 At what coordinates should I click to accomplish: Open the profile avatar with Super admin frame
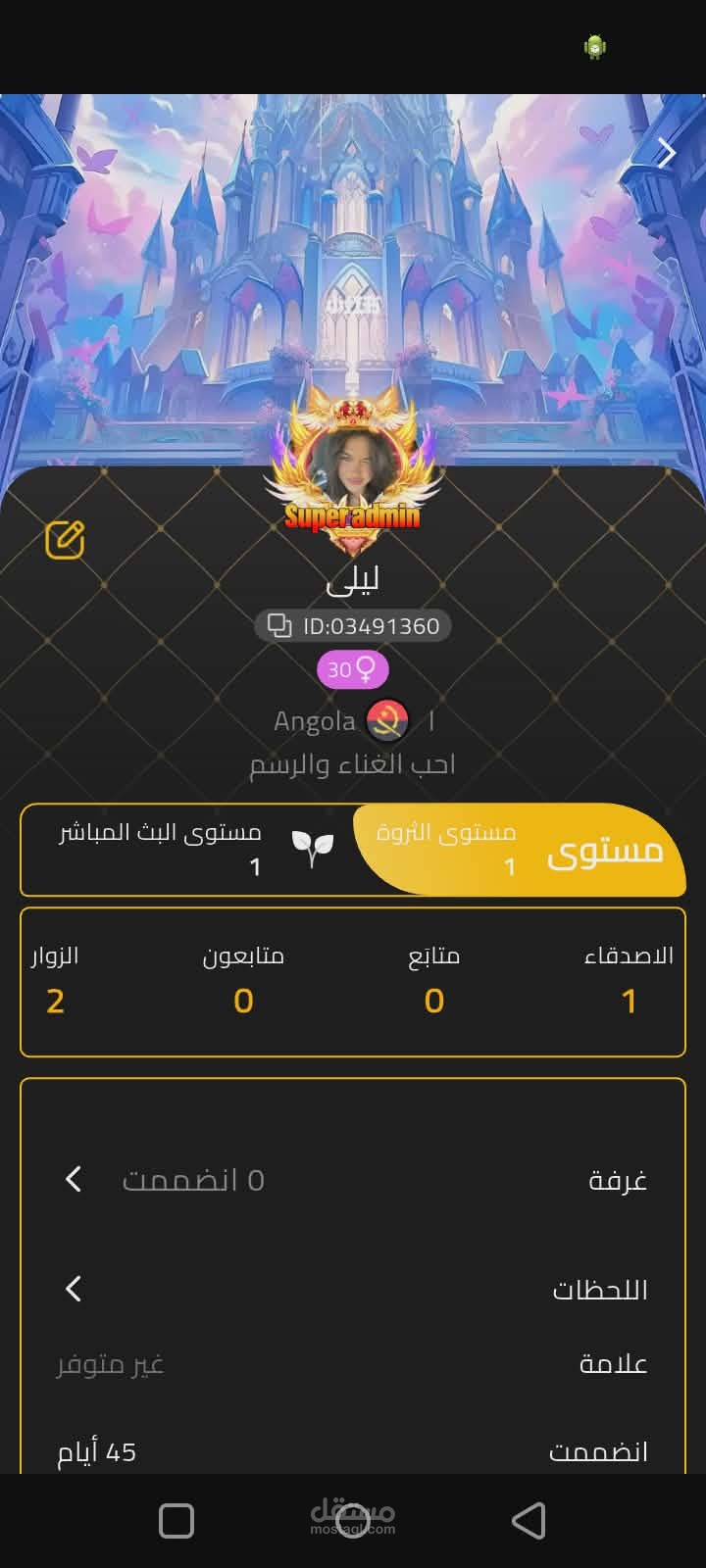pos(352,465)
